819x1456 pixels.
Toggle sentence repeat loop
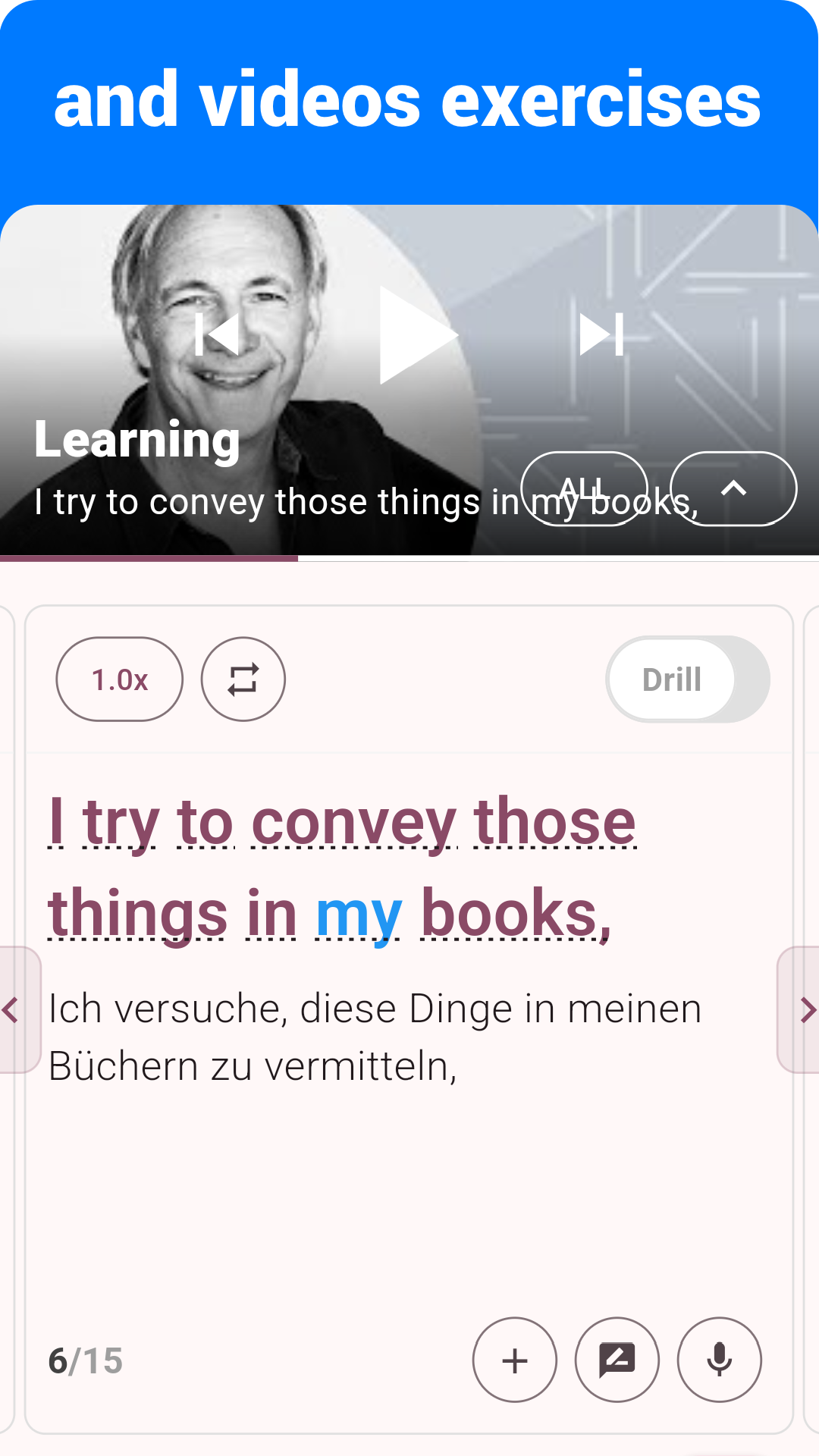[x=243, y=679]
